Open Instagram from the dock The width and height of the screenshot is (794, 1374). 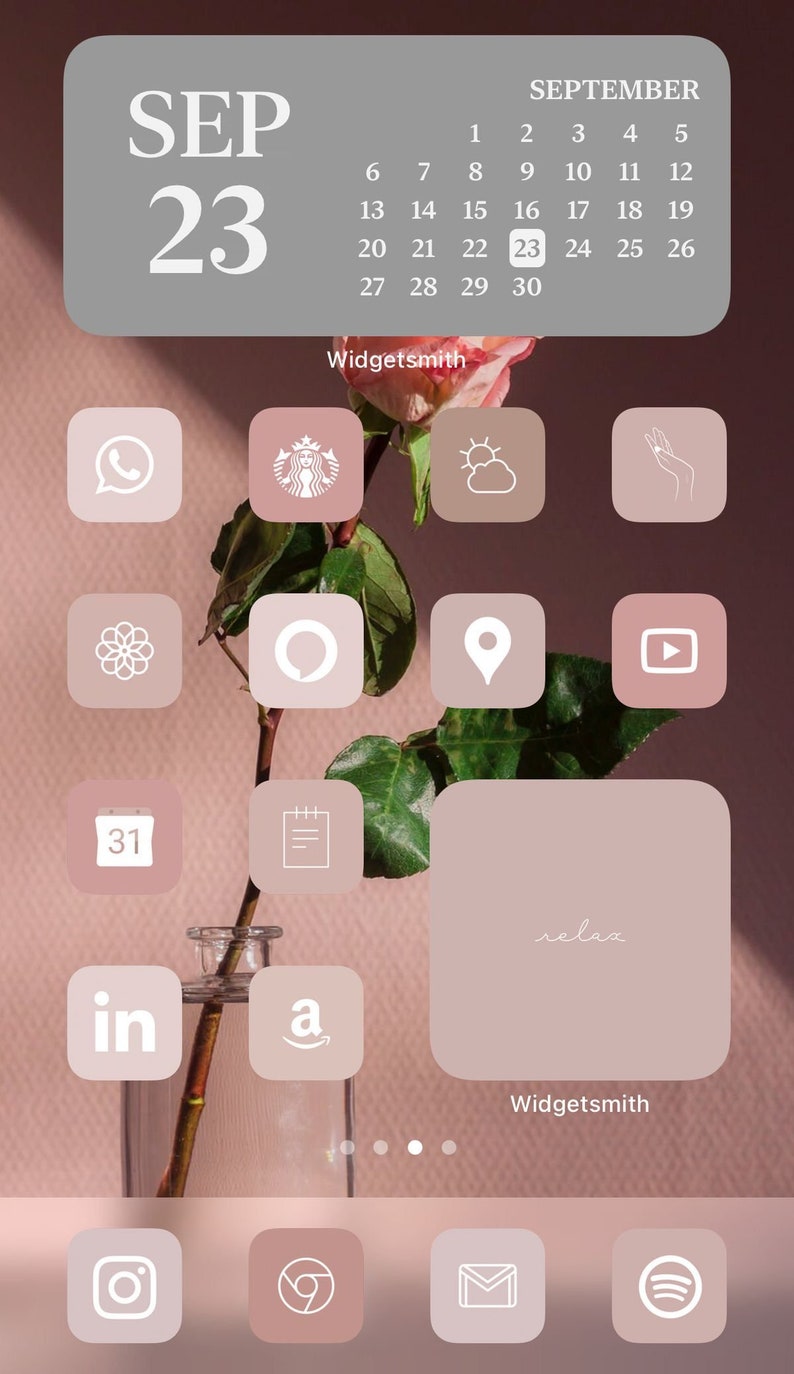click(x=125, y=1286)
